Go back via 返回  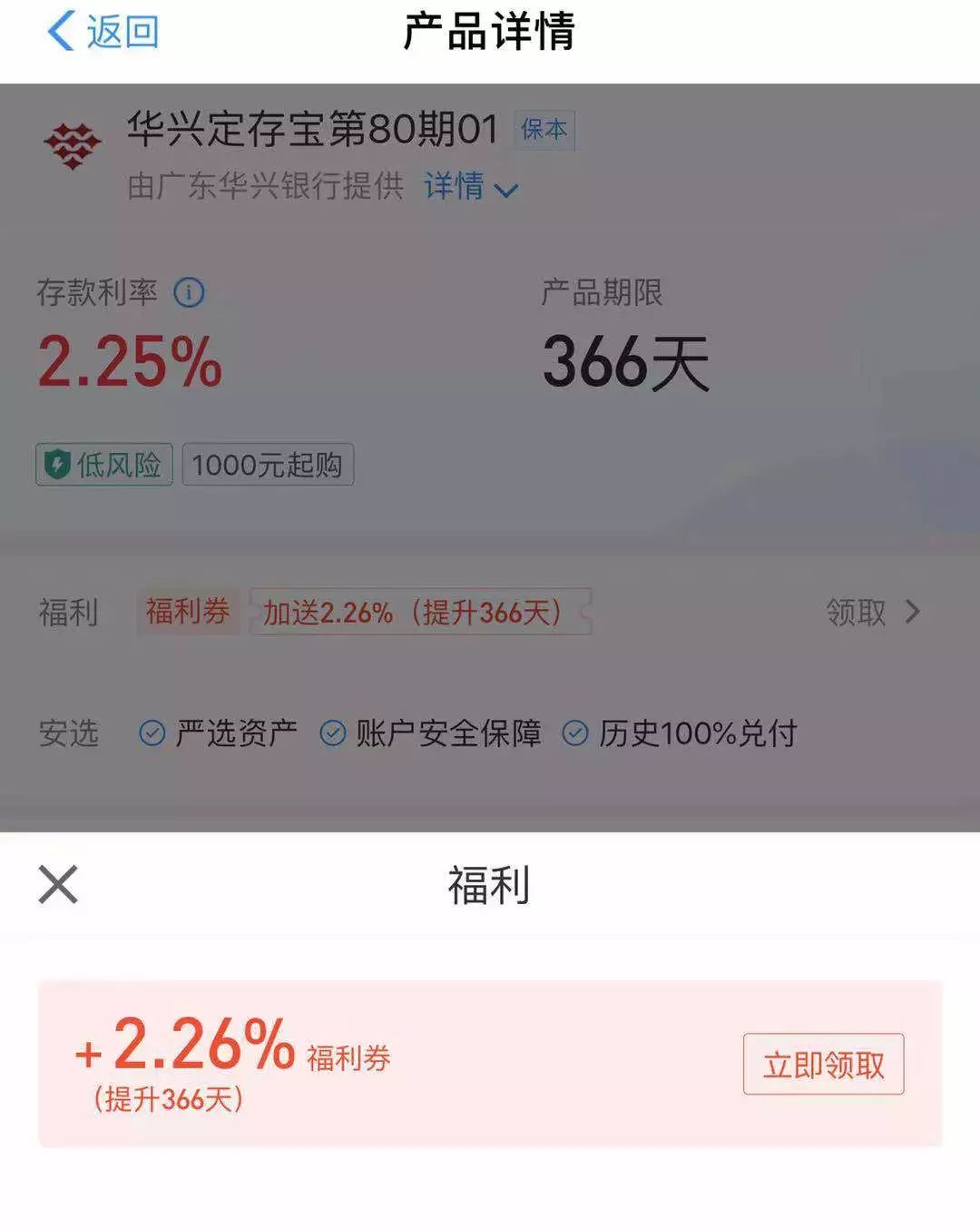tap(103, 32)
